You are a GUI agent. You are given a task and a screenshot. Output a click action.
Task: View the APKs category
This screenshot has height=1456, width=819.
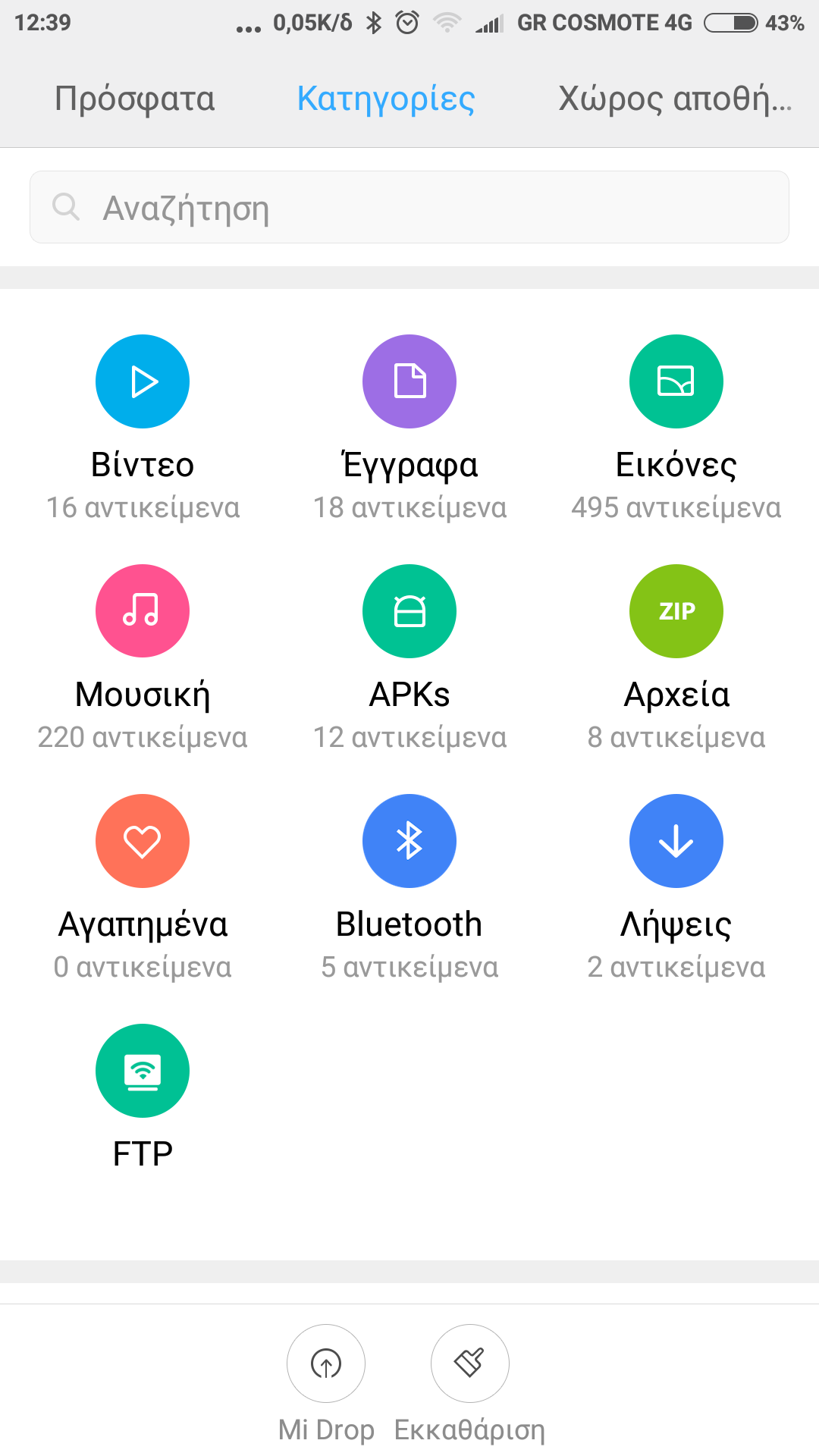pos(409,611)
